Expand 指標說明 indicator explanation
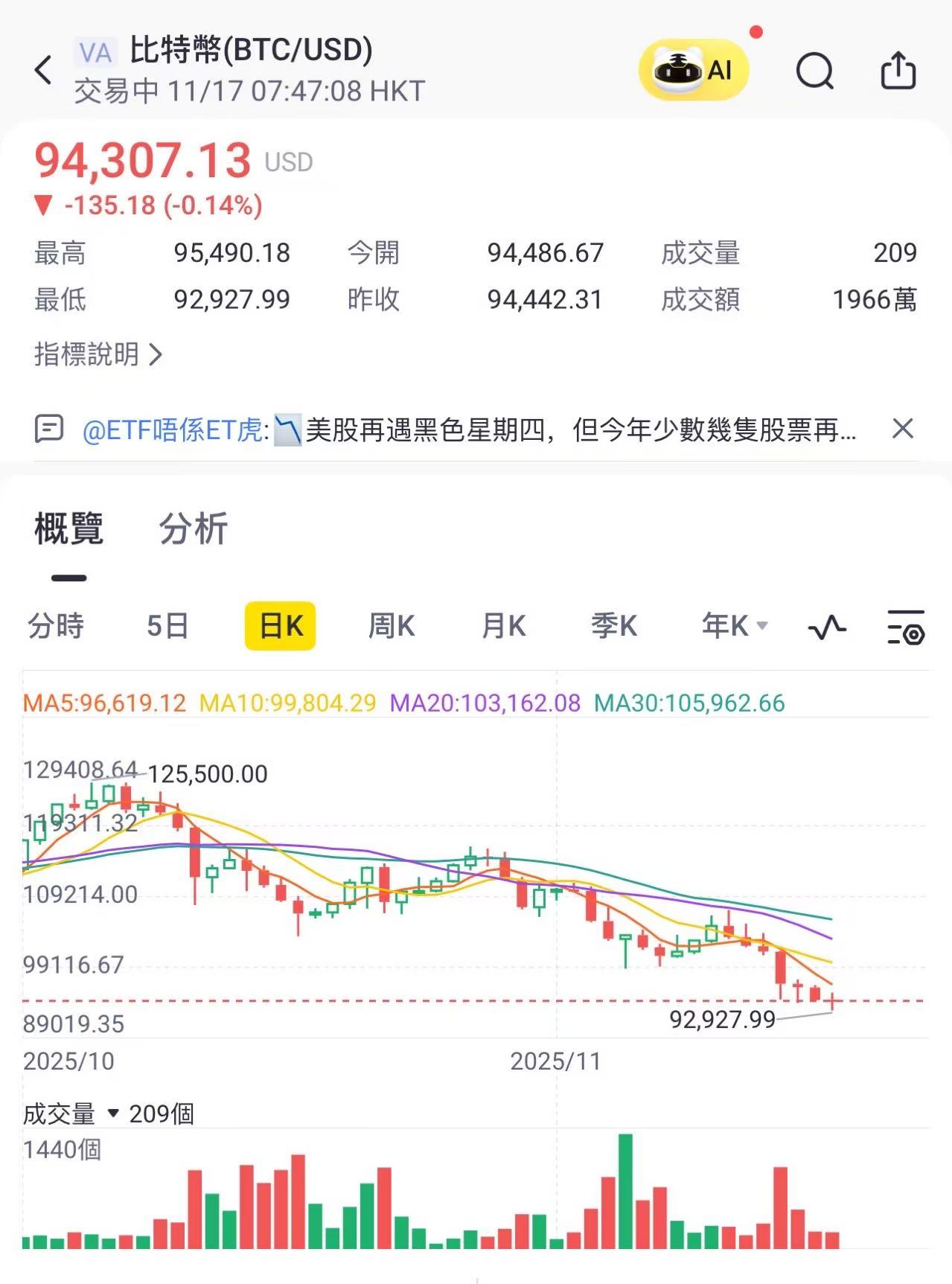Image resolution: width=952 pixels, height=1284 pixels. coord(97,355)
